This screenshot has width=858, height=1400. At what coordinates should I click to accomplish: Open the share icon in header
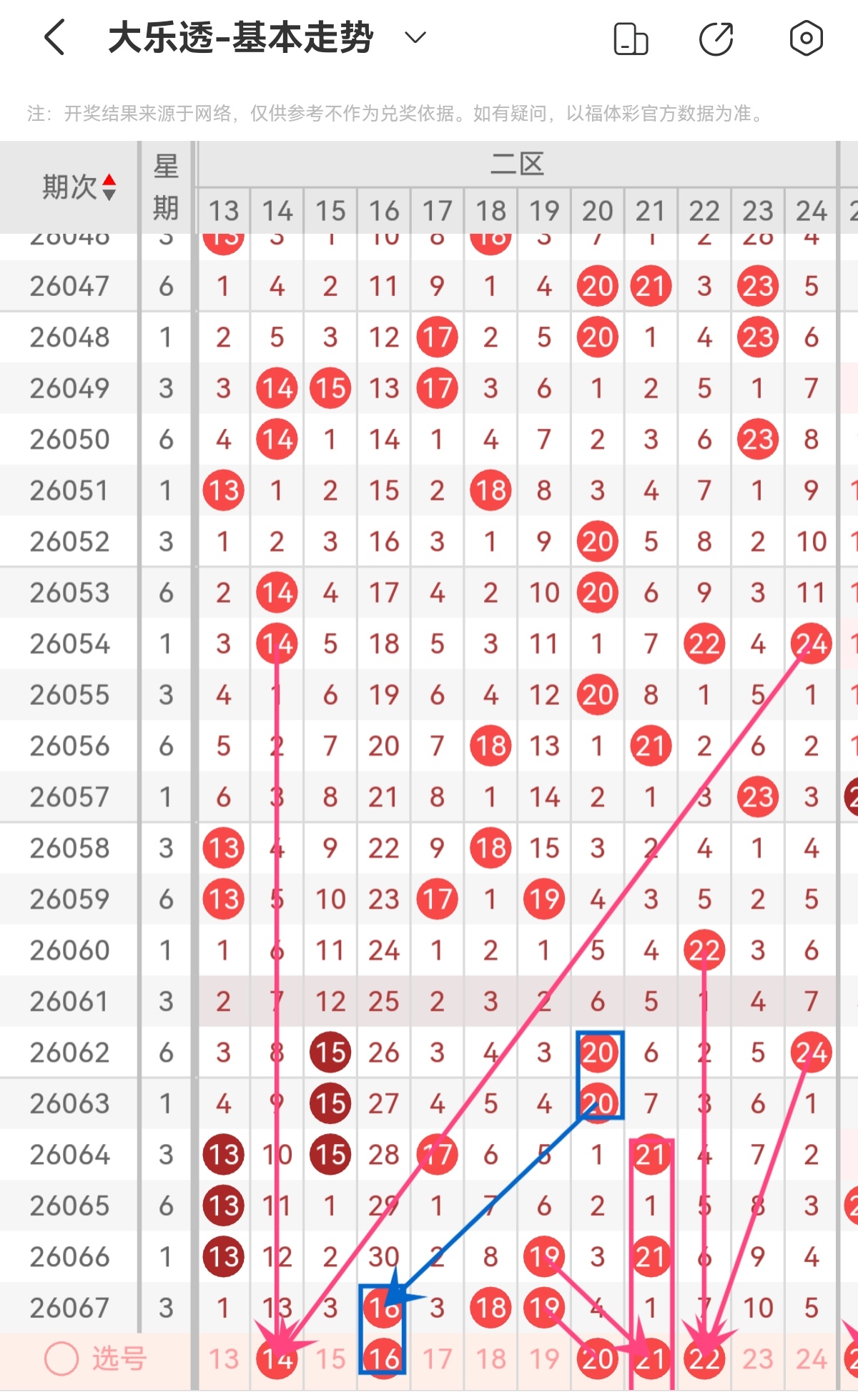coord(716,39)
